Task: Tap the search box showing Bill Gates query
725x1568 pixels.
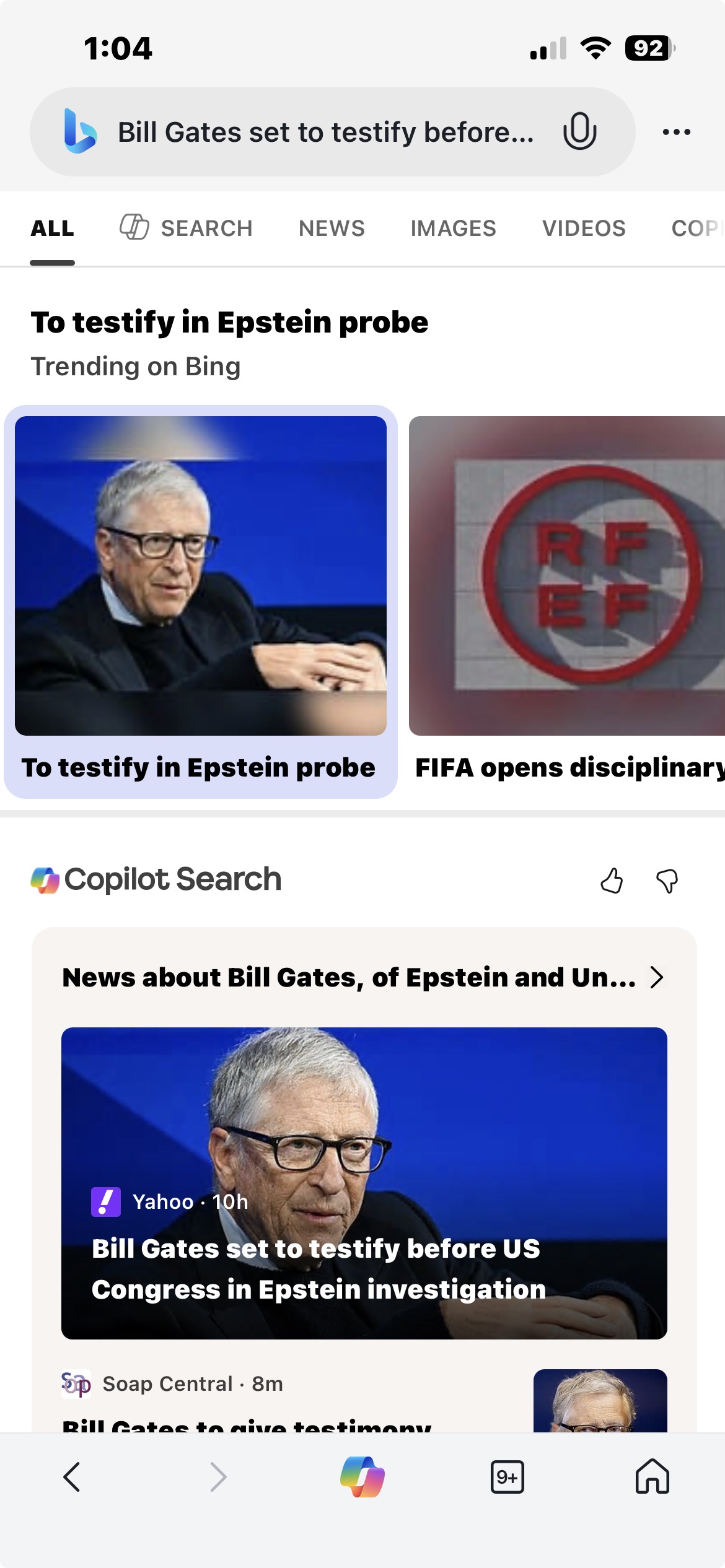Action: point(325,132)
